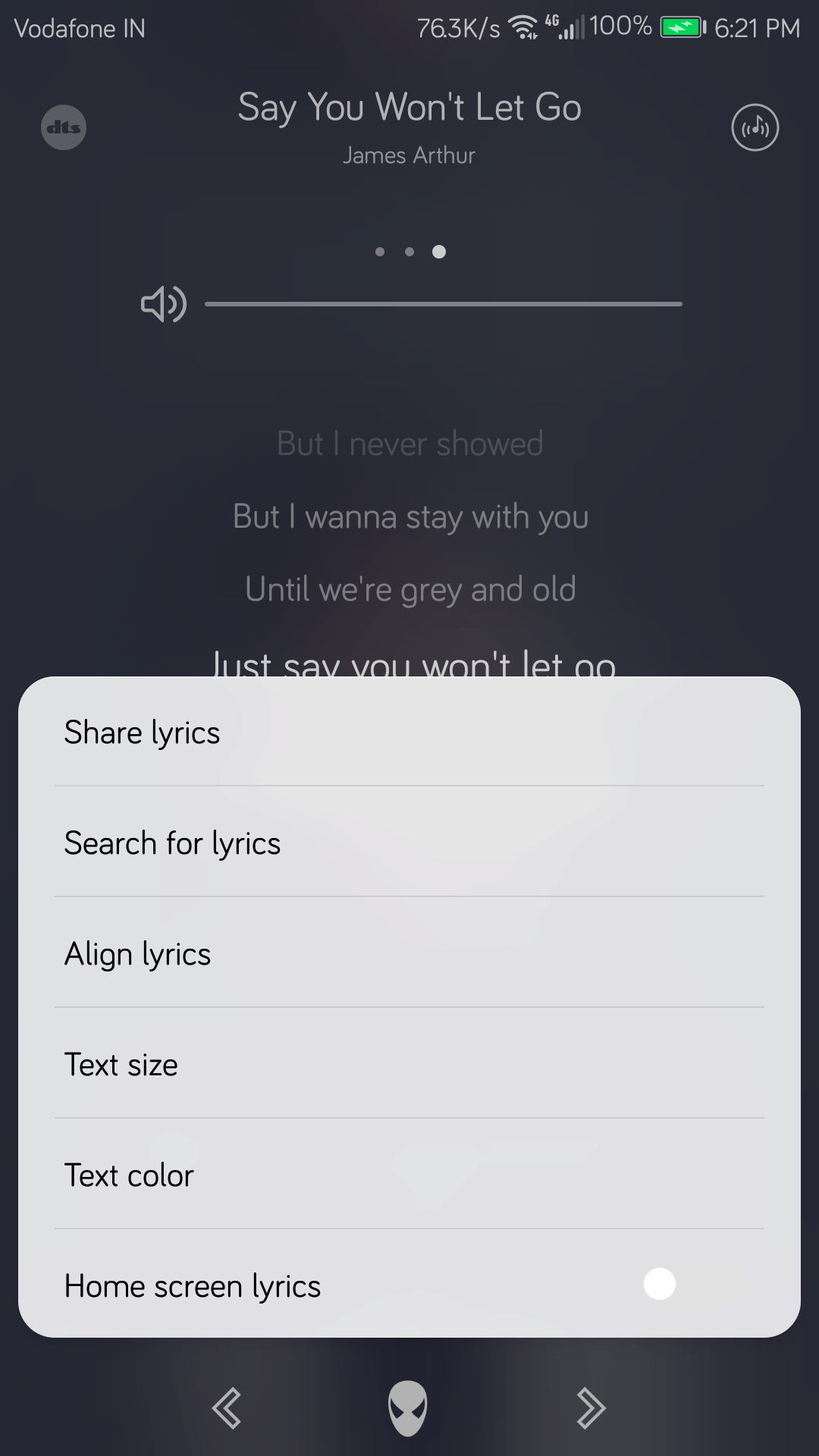Open Text size setting
The image size is (819, 1456).
(x=409, y=1065)
